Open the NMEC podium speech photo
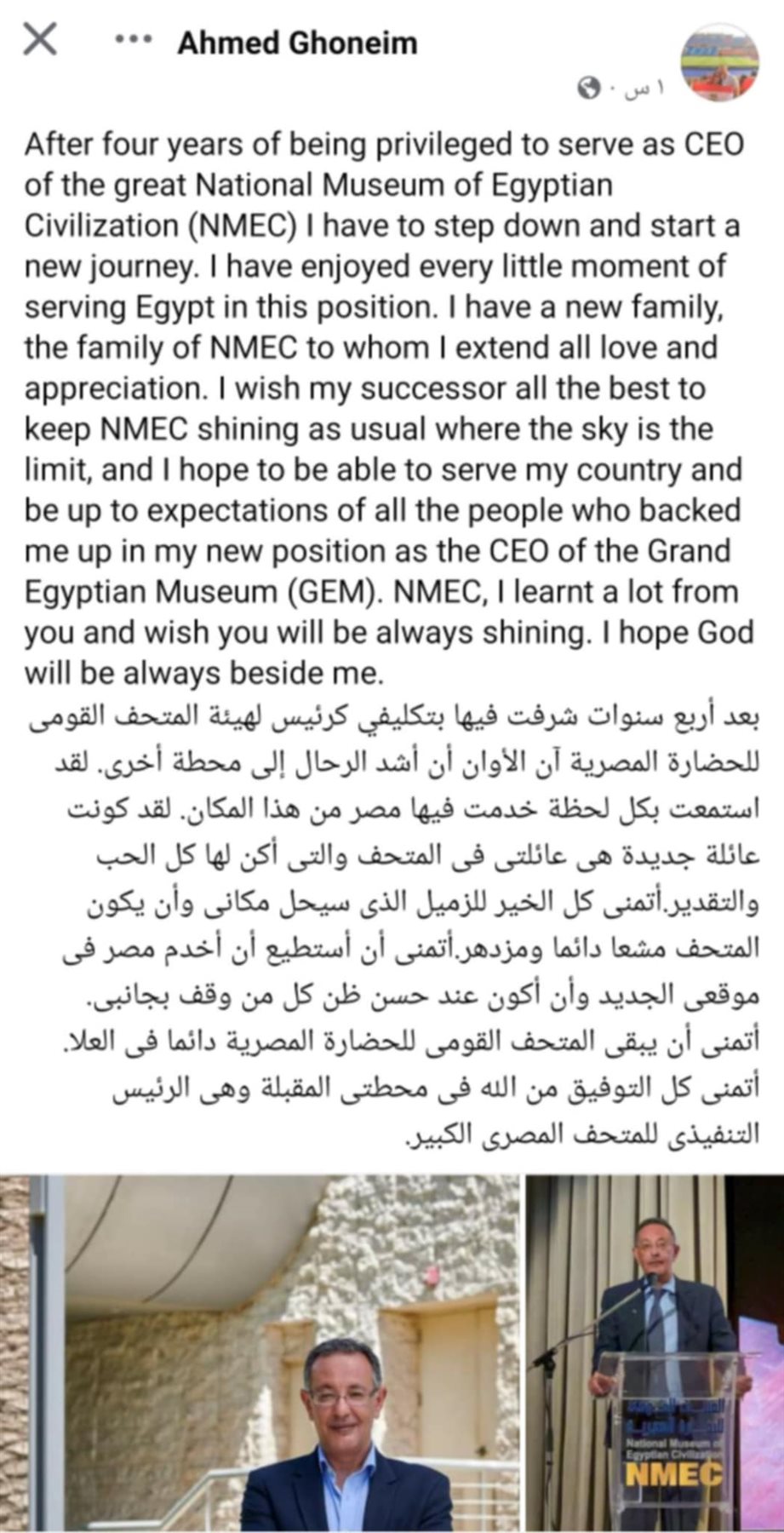Viewport: 784px width, 1533px height. pos(655,1354)
